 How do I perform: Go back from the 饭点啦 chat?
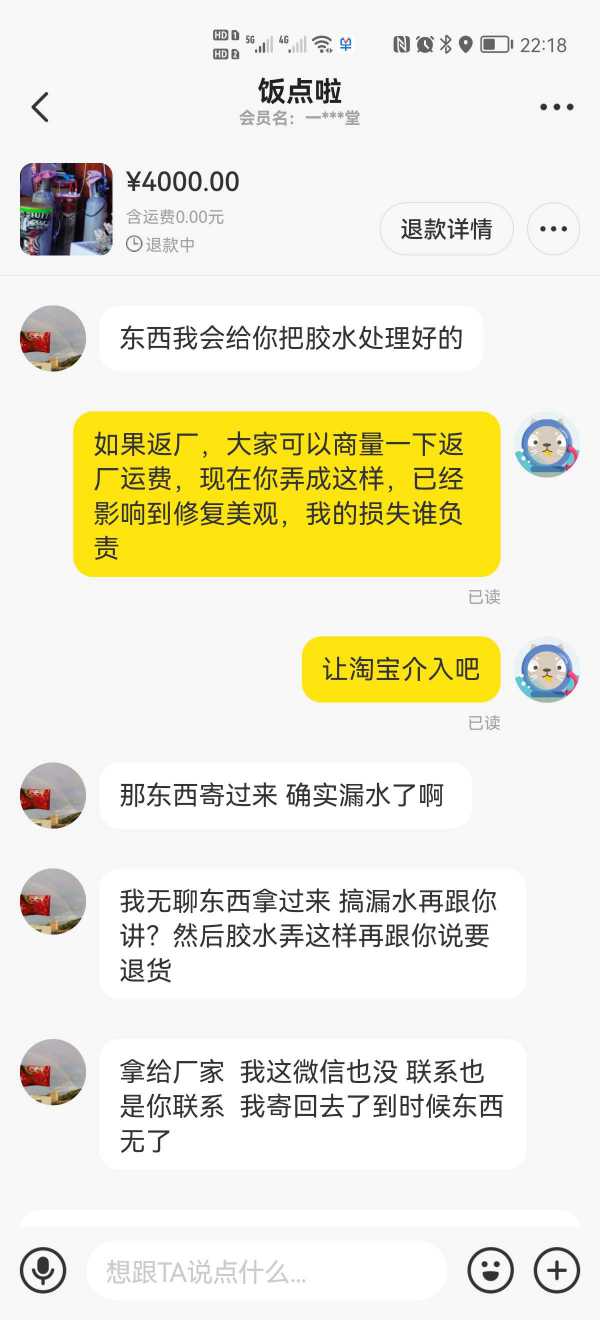point(40,107)
